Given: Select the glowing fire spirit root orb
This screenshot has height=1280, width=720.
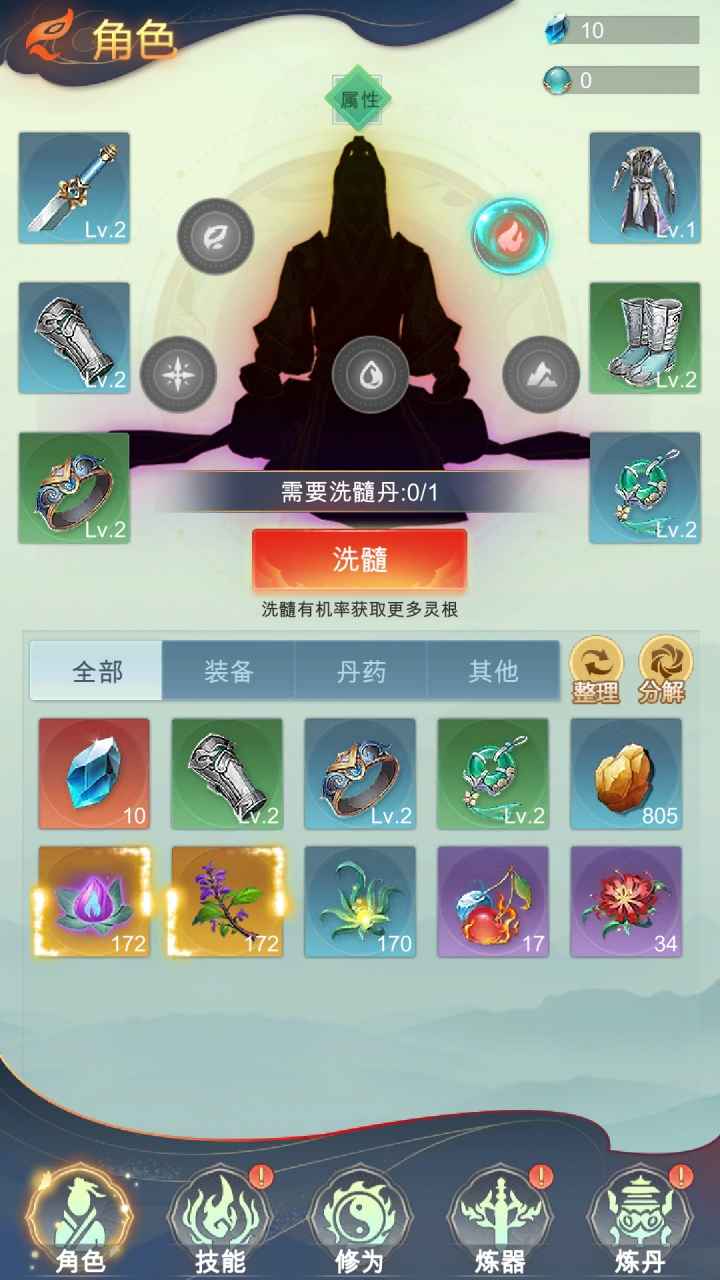Looking at the screenshot, I should [510, 236].
